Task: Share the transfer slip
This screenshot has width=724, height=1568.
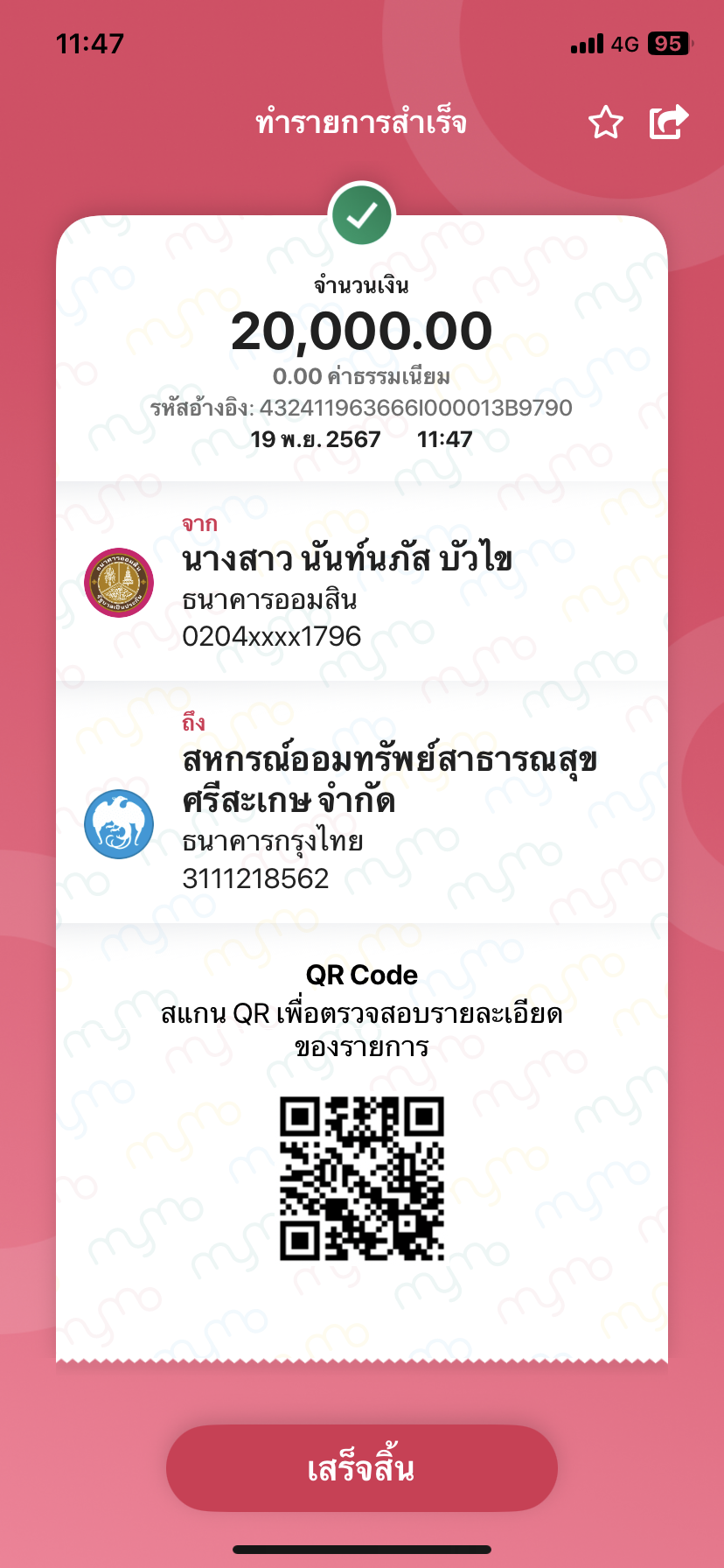Action: [669, 122]
